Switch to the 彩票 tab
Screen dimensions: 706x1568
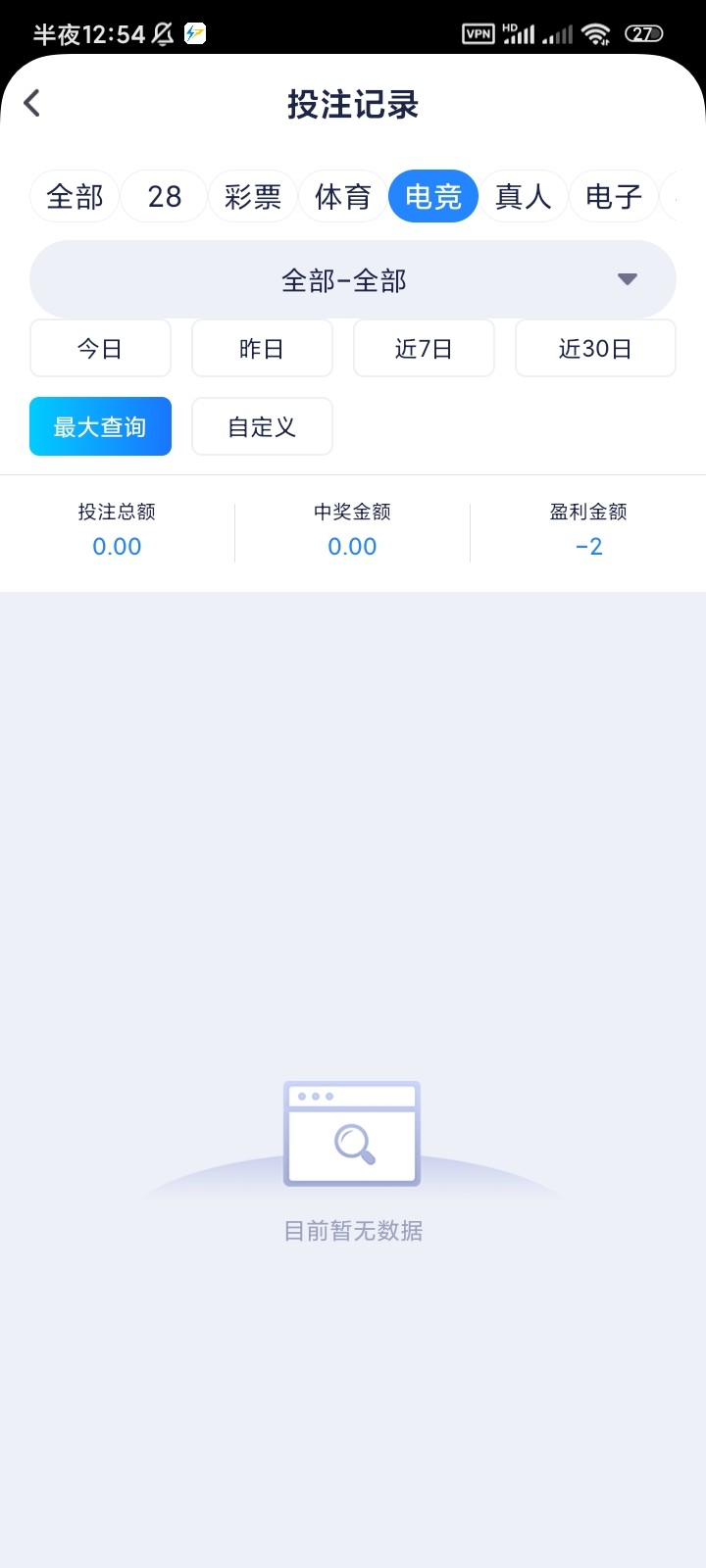tap(253, 196)
